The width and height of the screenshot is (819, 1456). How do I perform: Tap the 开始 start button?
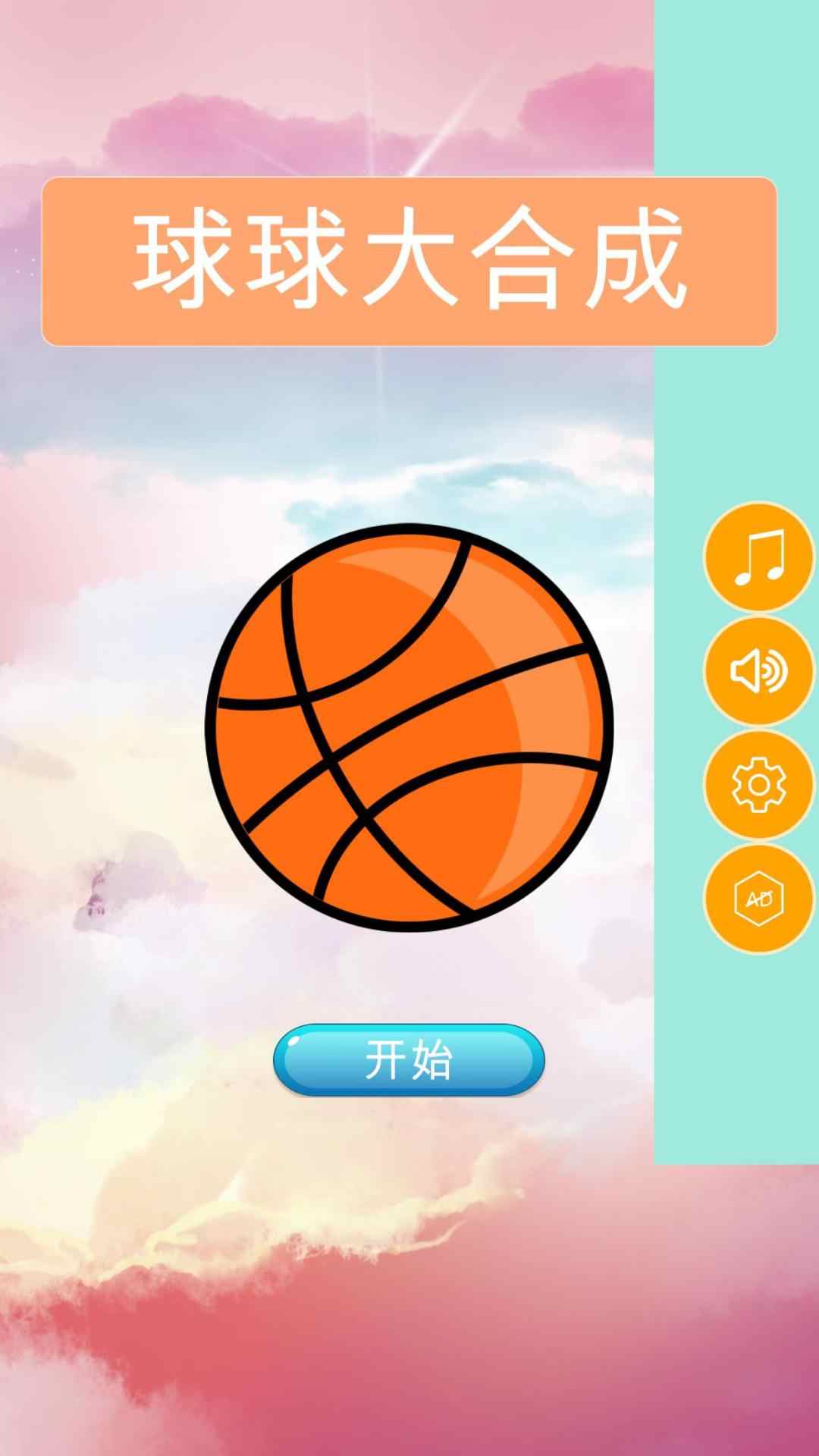point(409,1059)
